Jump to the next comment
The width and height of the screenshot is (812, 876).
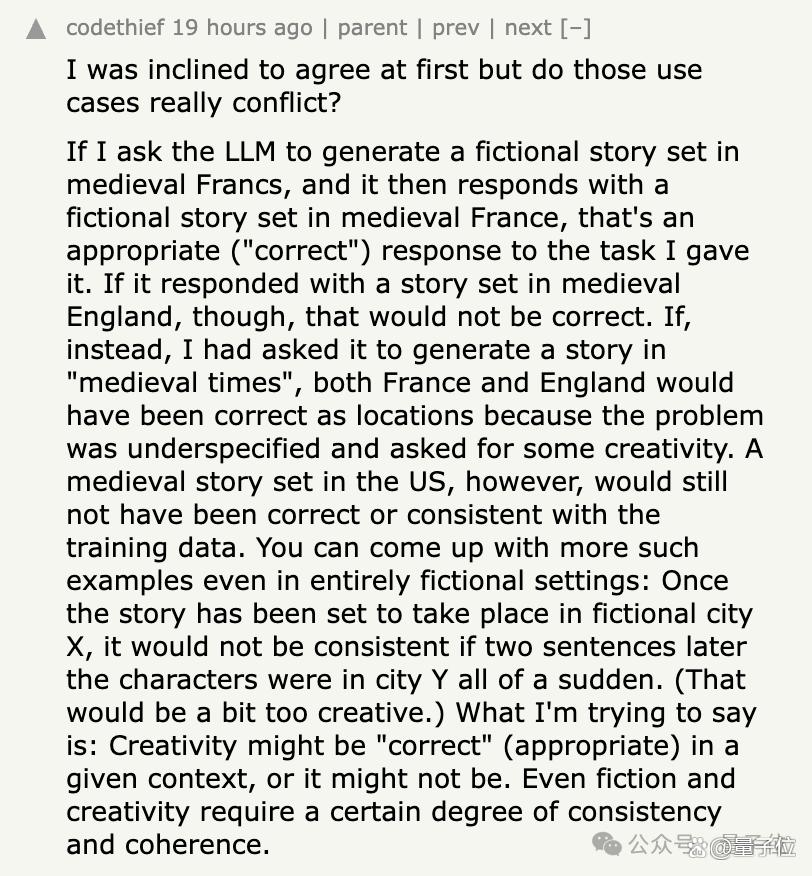pos(528,27)
